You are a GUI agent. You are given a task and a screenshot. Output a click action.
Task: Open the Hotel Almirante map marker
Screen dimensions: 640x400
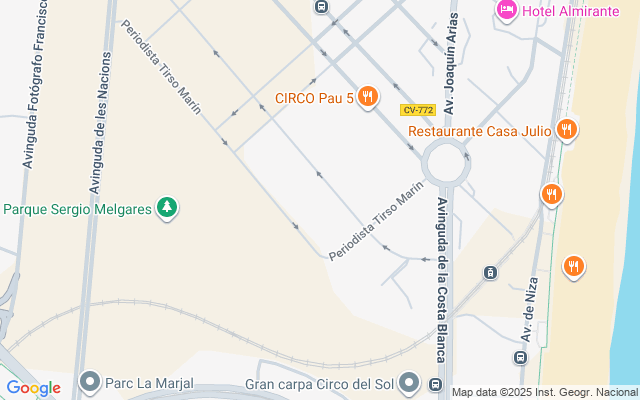506,10
